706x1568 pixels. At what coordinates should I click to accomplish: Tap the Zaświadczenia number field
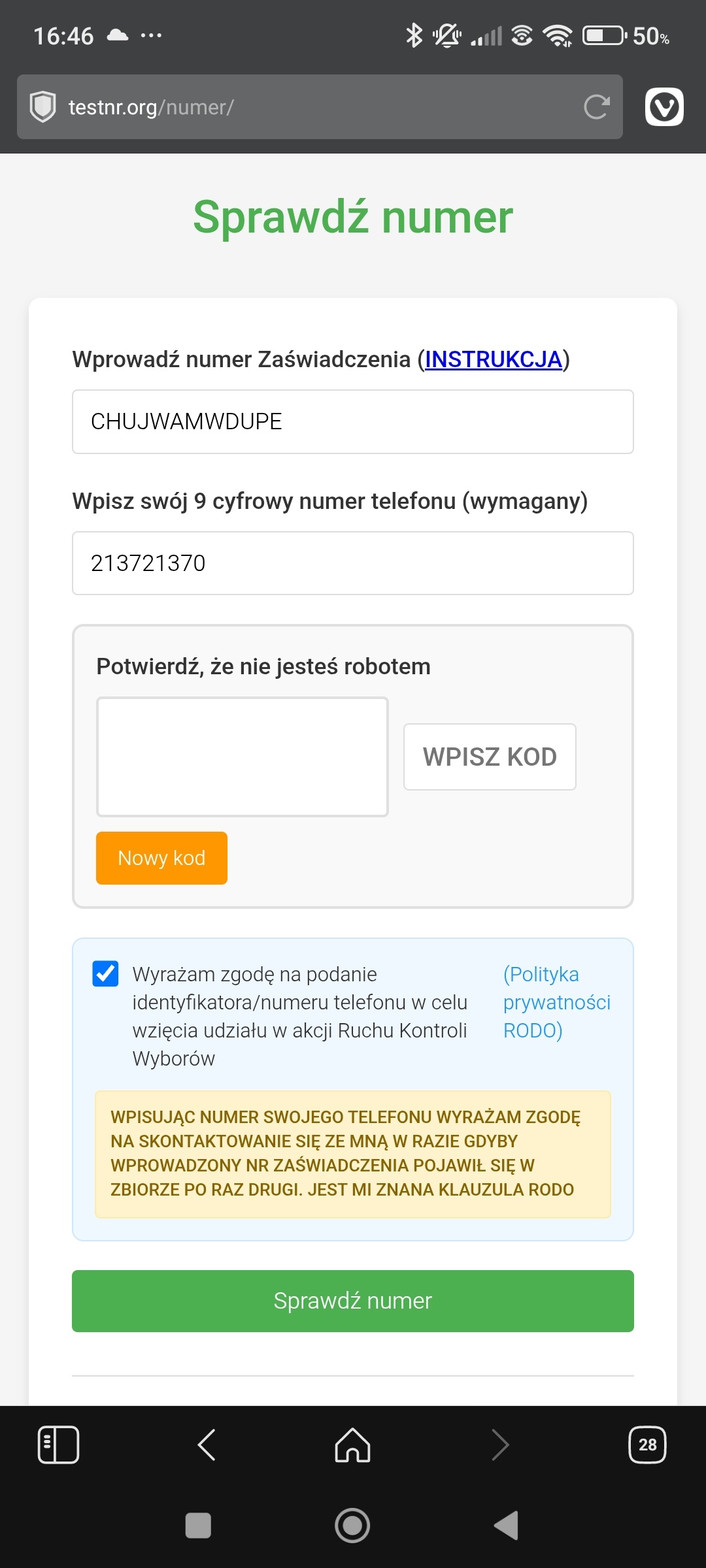353,421
